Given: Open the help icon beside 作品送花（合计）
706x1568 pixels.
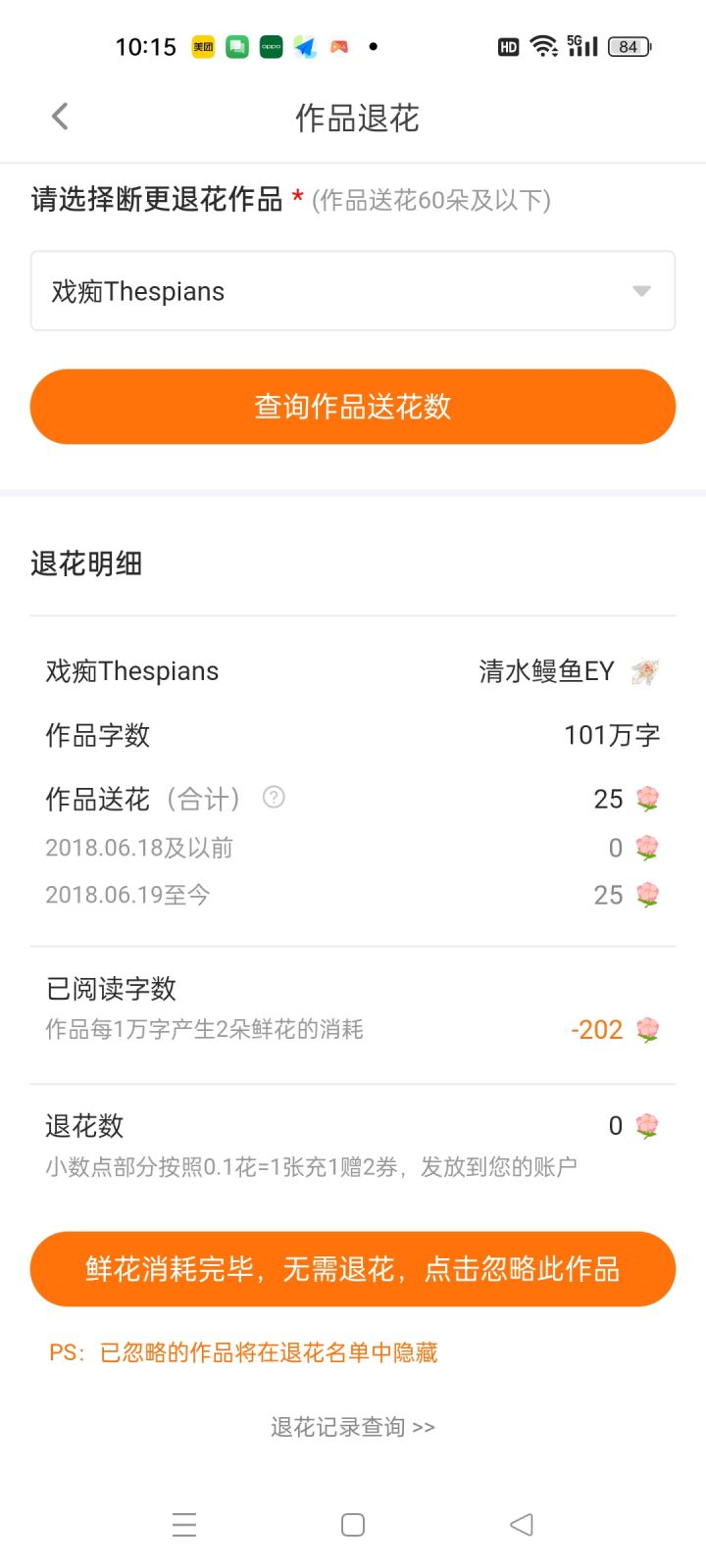Looking at the screenshot, I should click(x=274, y=798).
